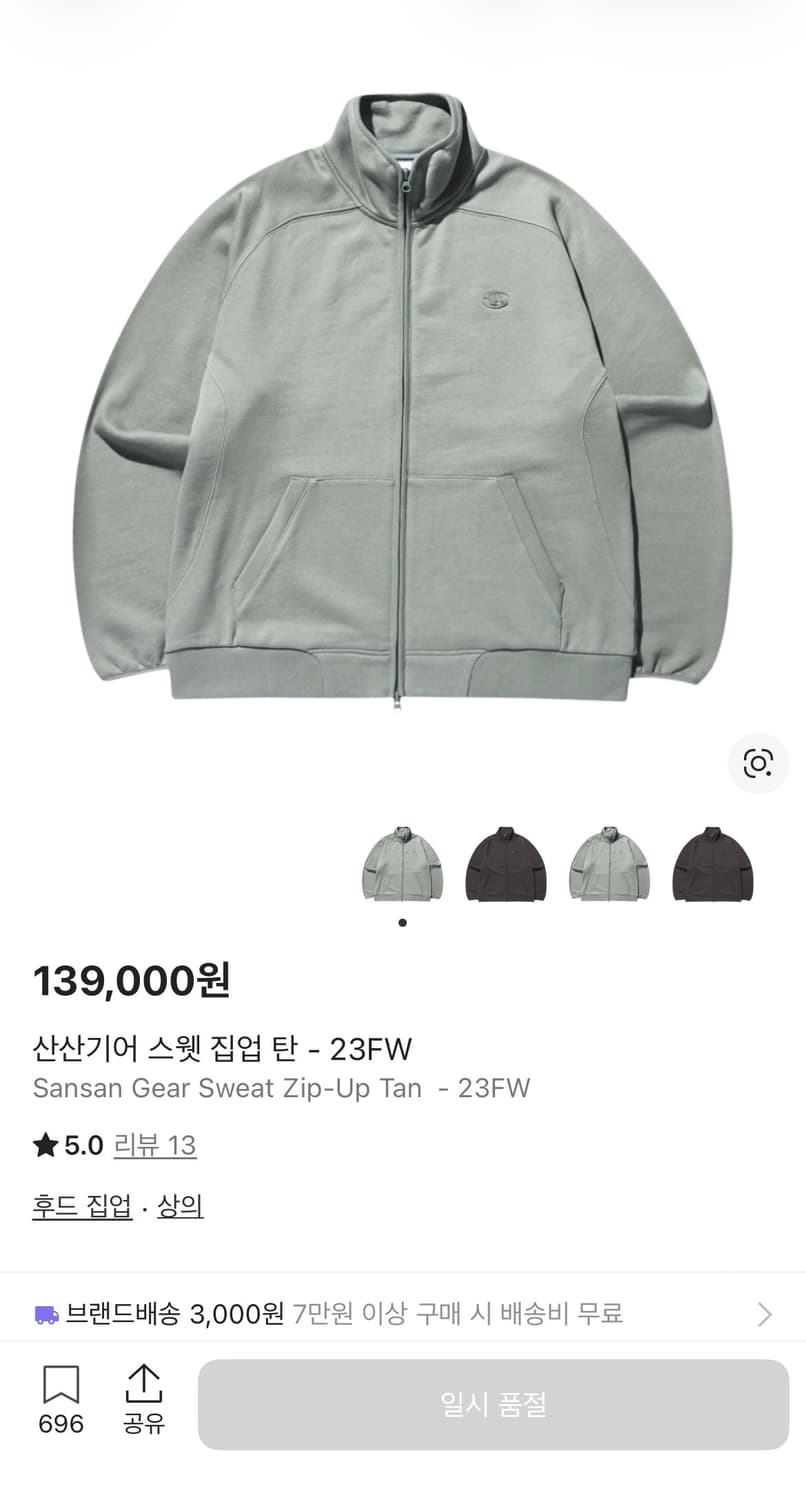
Task: Click the delivery truck icon
Action: 43,1314
